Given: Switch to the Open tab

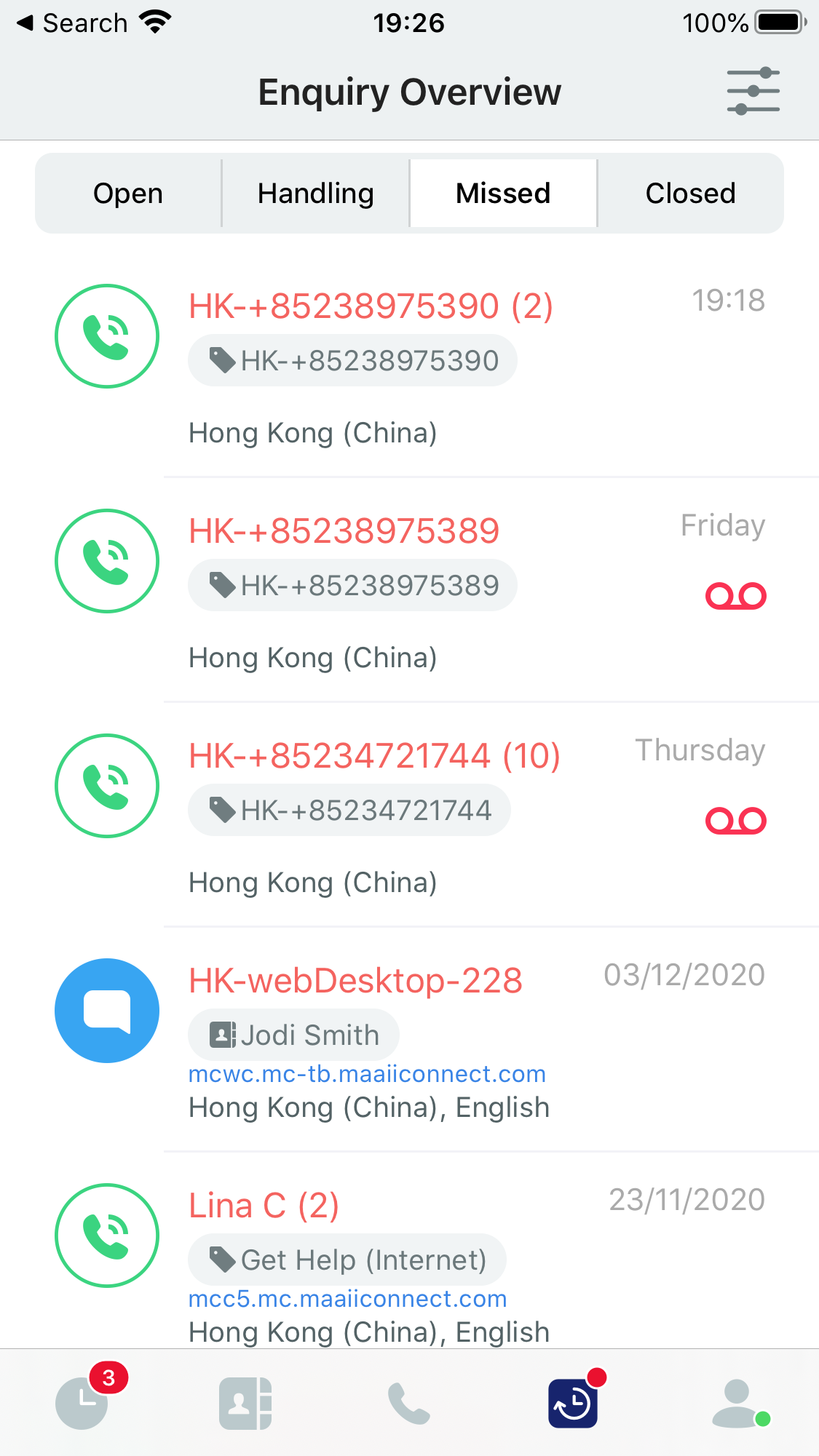Looking at the screenshot, I should coord(128,194).
